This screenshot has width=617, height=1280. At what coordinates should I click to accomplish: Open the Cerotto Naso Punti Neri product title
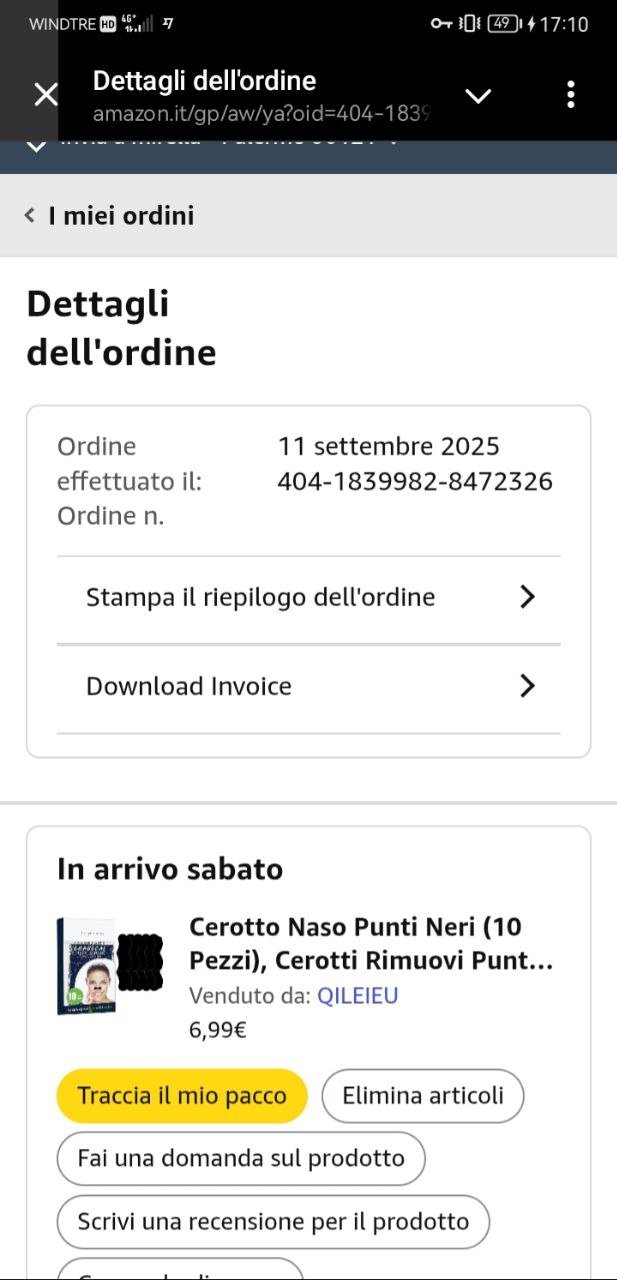pyautogui.click(x=371, y=943)
